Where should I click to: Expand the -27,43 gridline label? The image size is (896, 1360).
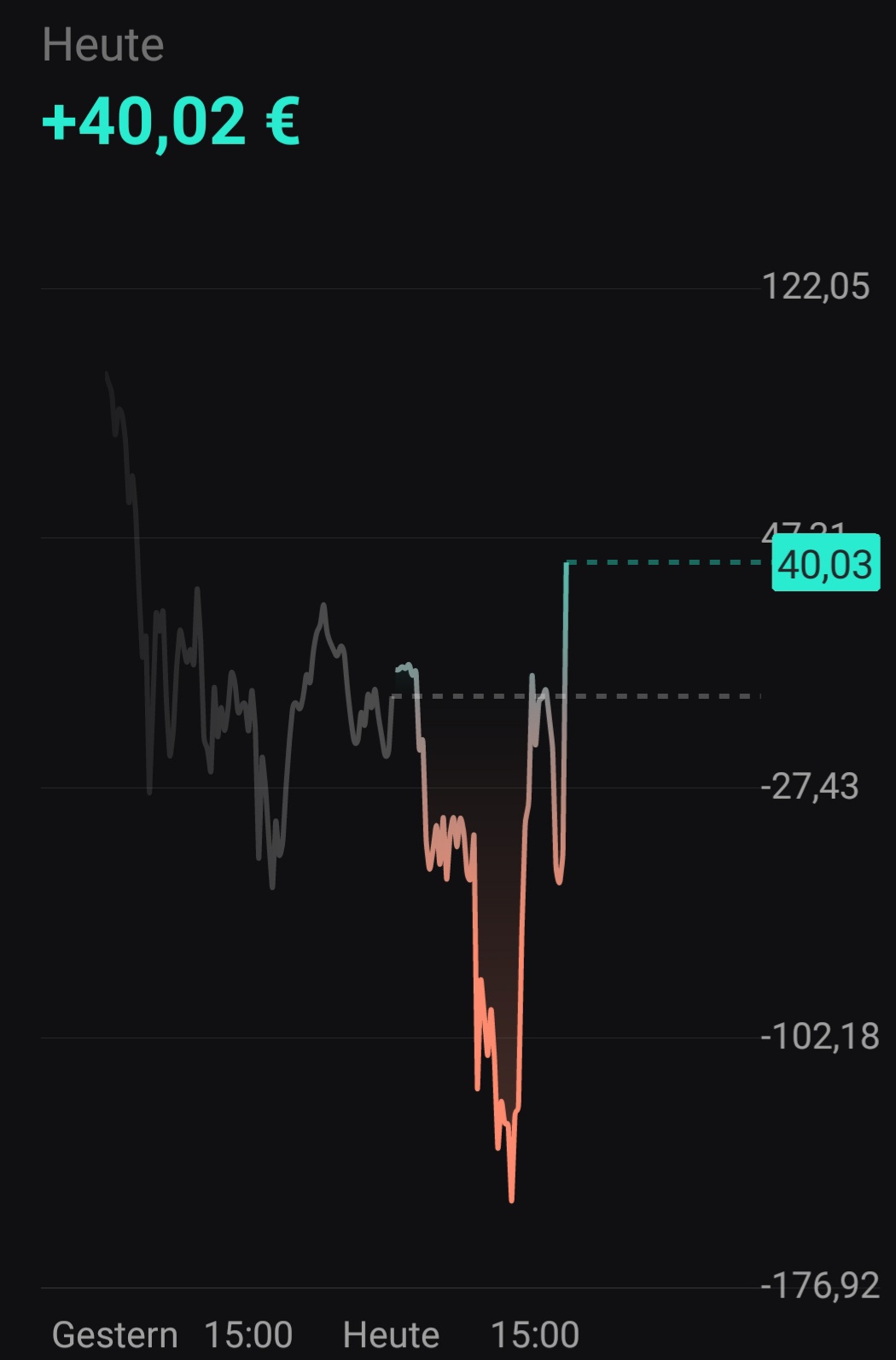[x=809, y=788]
